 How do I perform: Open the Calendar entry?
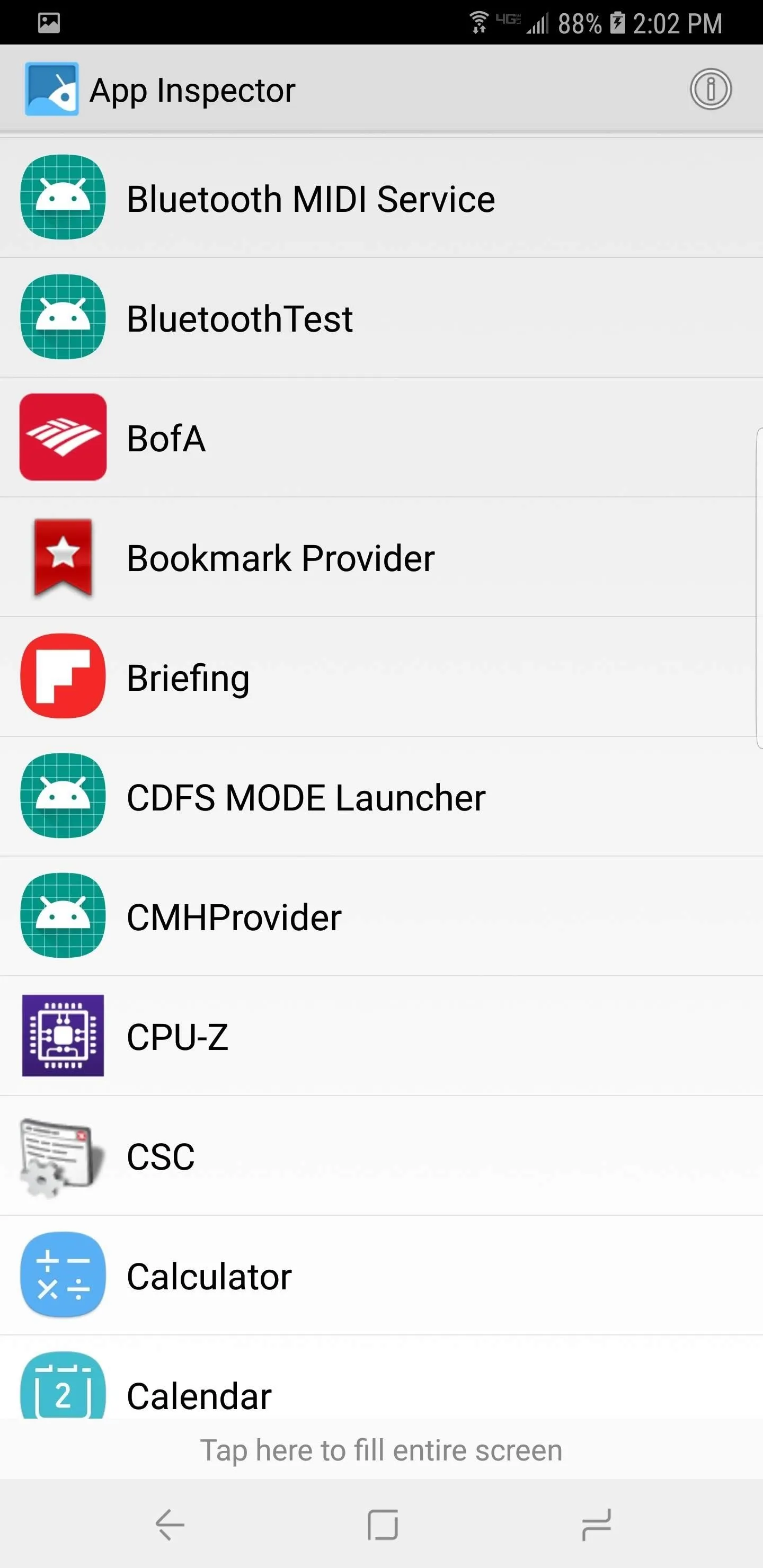tap(381, 1377)
